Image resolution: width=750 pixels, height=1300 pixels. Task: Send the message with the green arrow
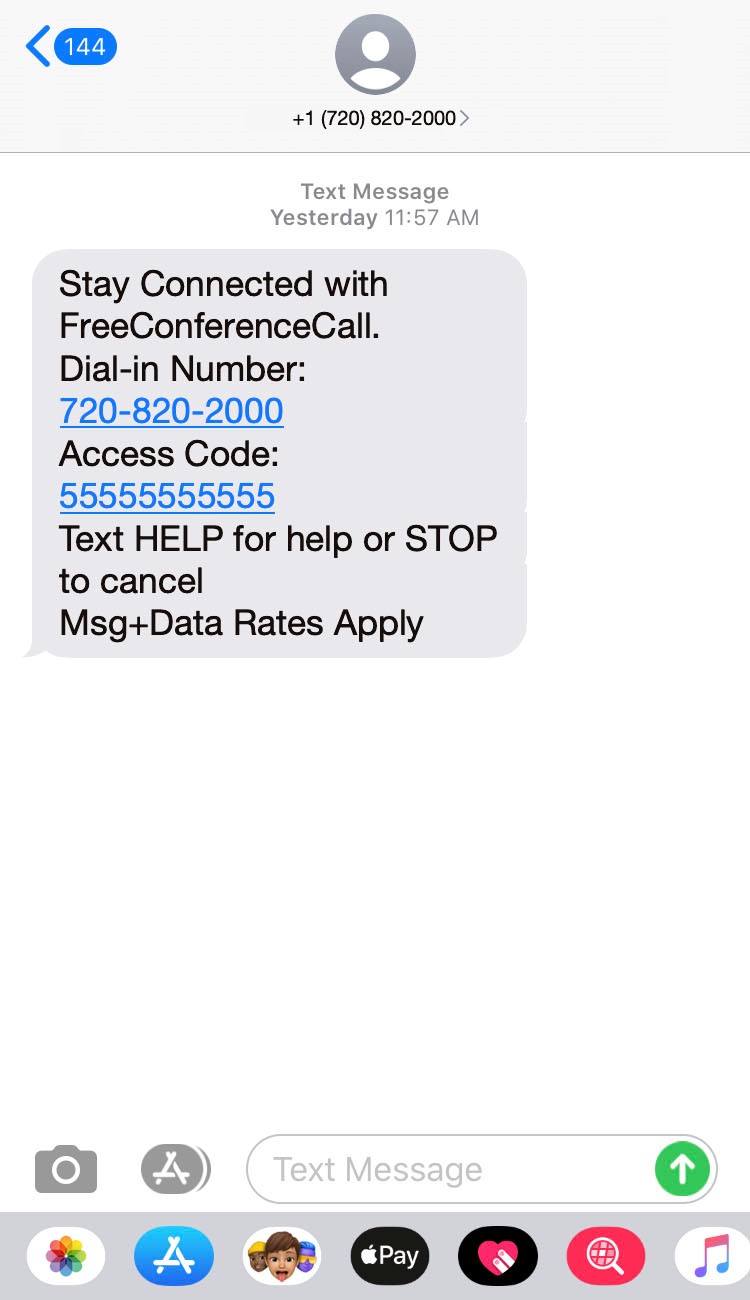click(682, 1168)
